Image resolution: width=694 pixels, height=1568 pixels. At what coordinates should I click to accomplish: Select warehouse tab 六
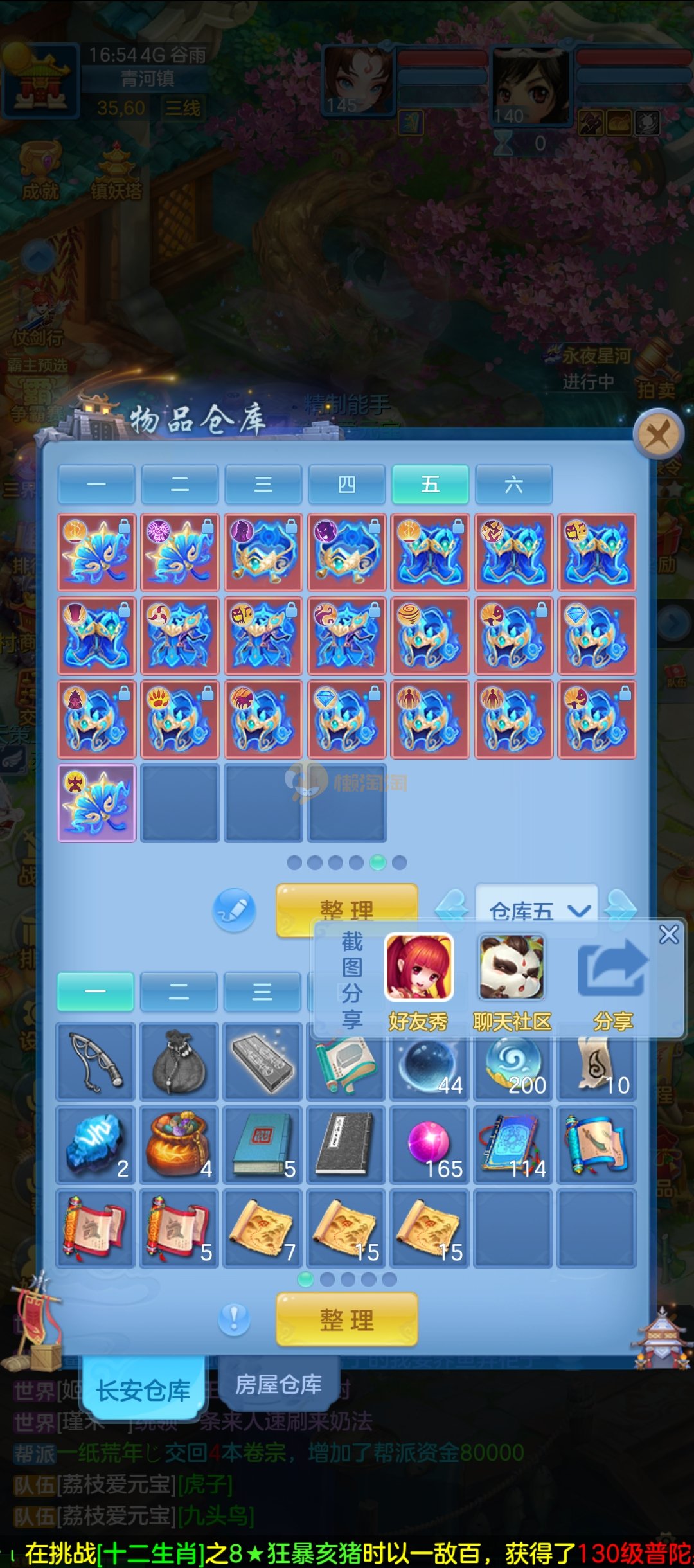(513, 484)
